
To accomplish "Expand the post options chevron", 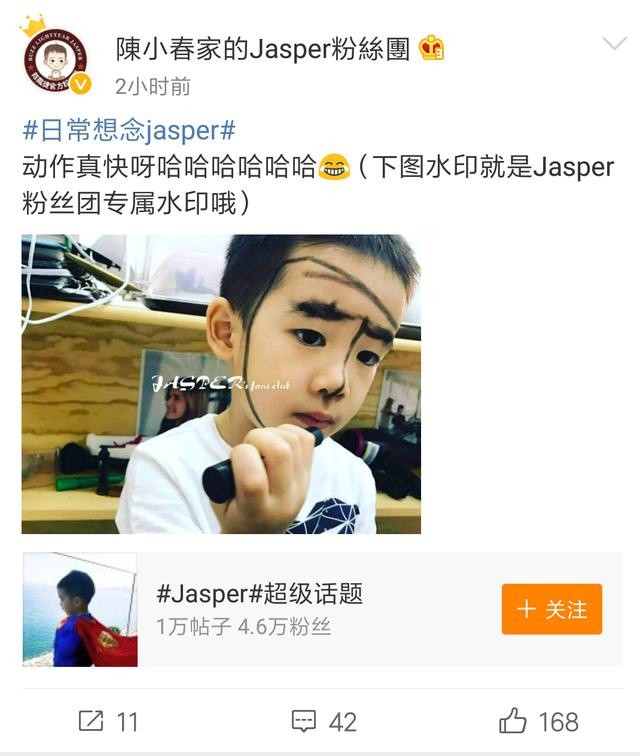I will (611, 44).
